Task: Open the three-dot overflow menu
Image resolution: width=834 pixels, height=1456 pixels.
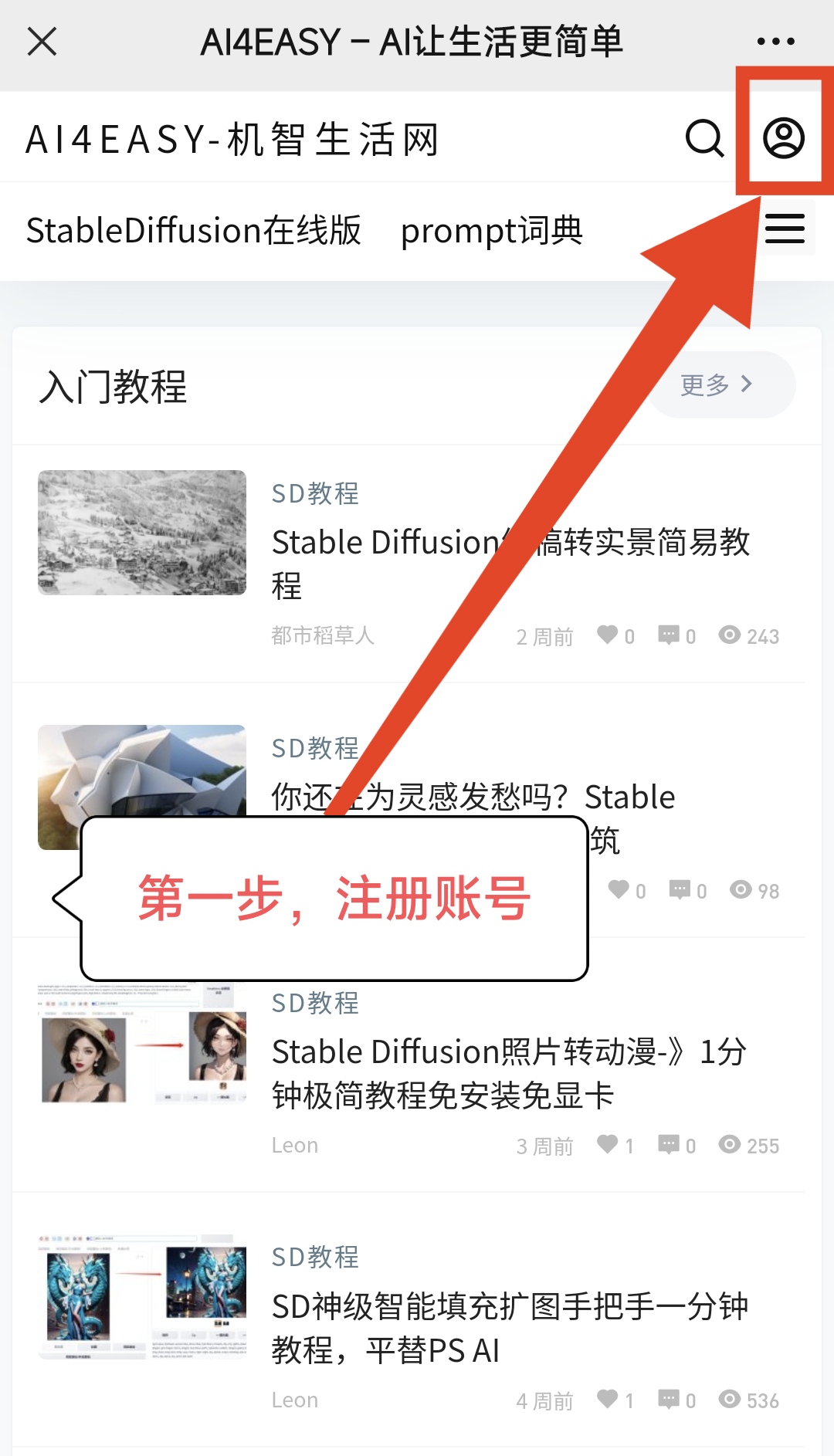Action: [x=775, y=42]
